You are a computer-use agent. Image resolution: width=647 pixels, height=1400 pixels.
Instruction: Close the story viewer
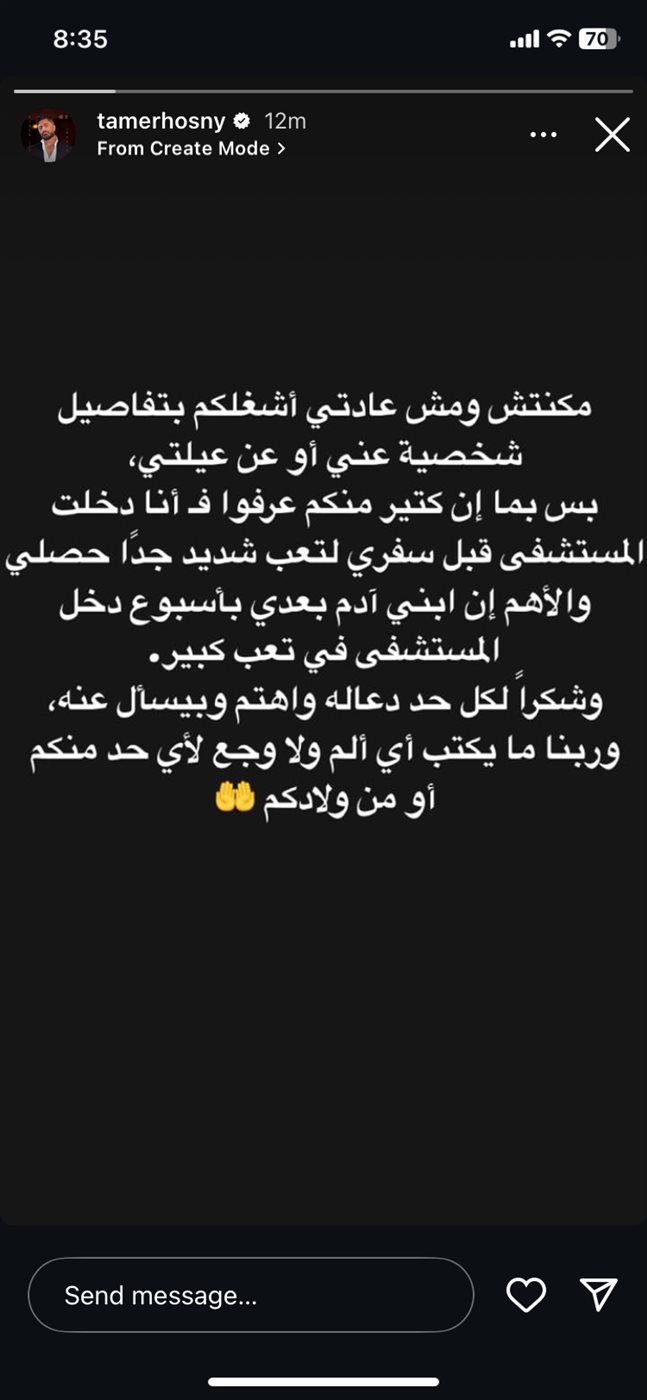612,134
